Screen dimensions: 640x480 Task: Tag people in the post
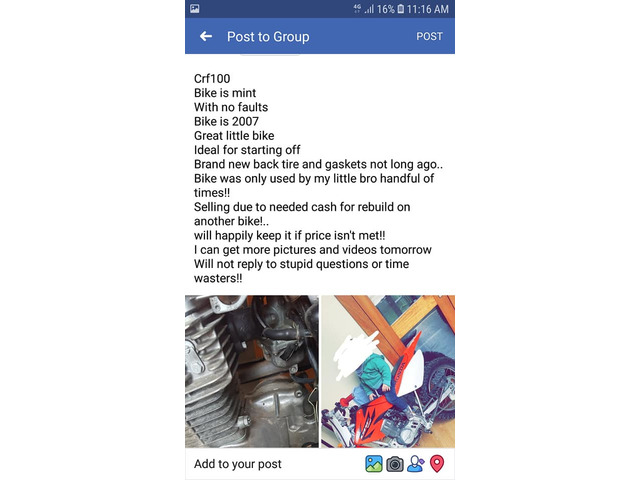click(x=416, y=464)
